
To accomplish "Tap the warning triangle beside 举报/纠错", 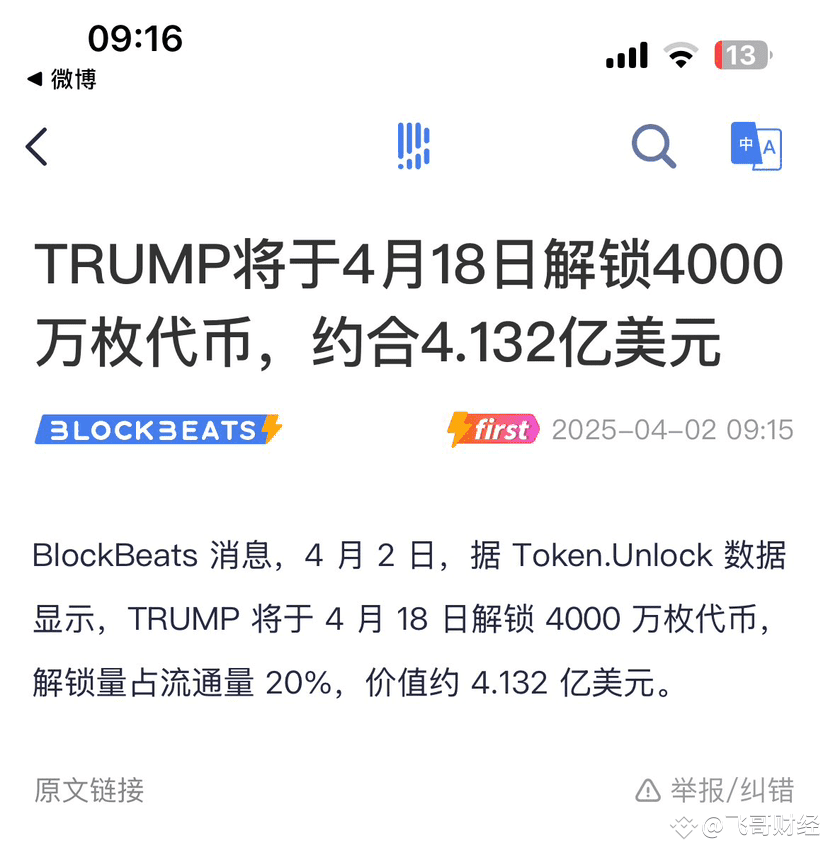I will (648, 790).
